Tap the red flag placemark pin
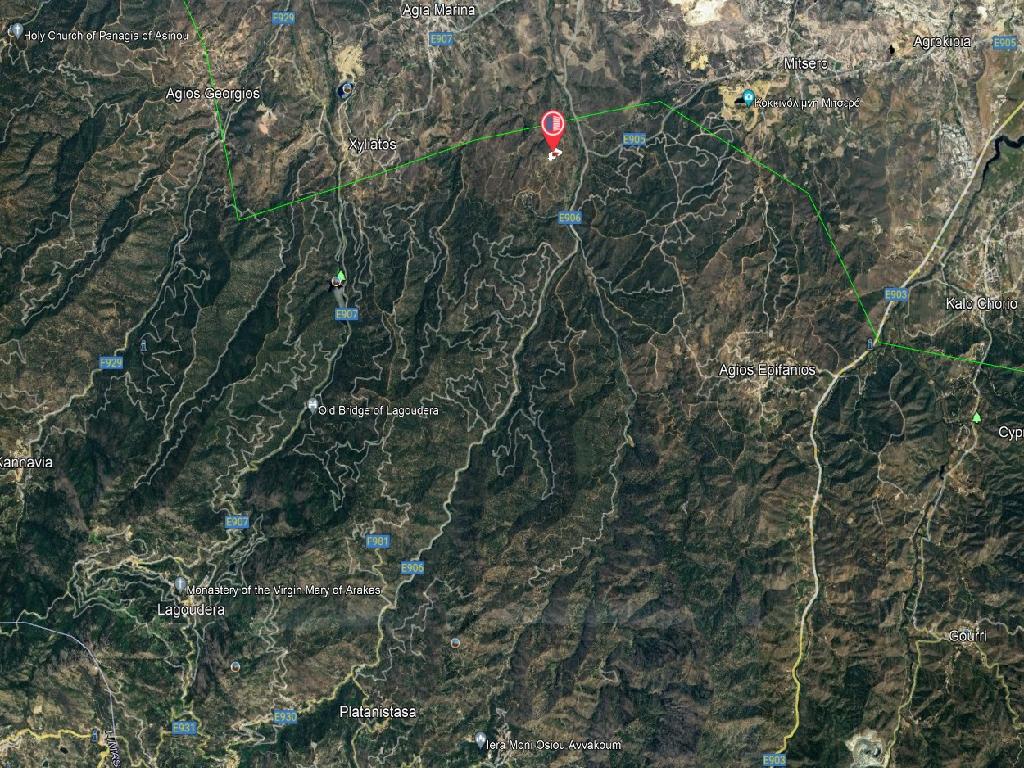 click(551, 125)
